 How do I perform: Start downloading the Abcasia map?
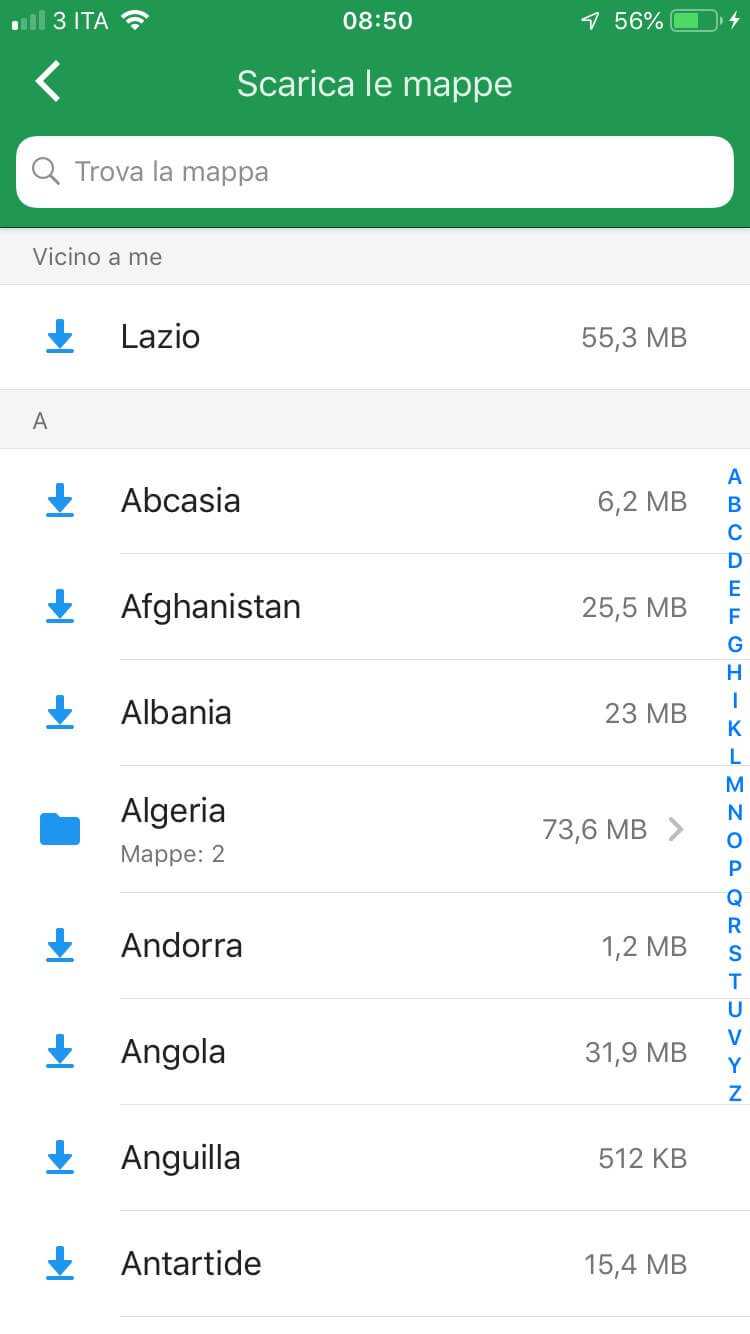tap(60, 501)
